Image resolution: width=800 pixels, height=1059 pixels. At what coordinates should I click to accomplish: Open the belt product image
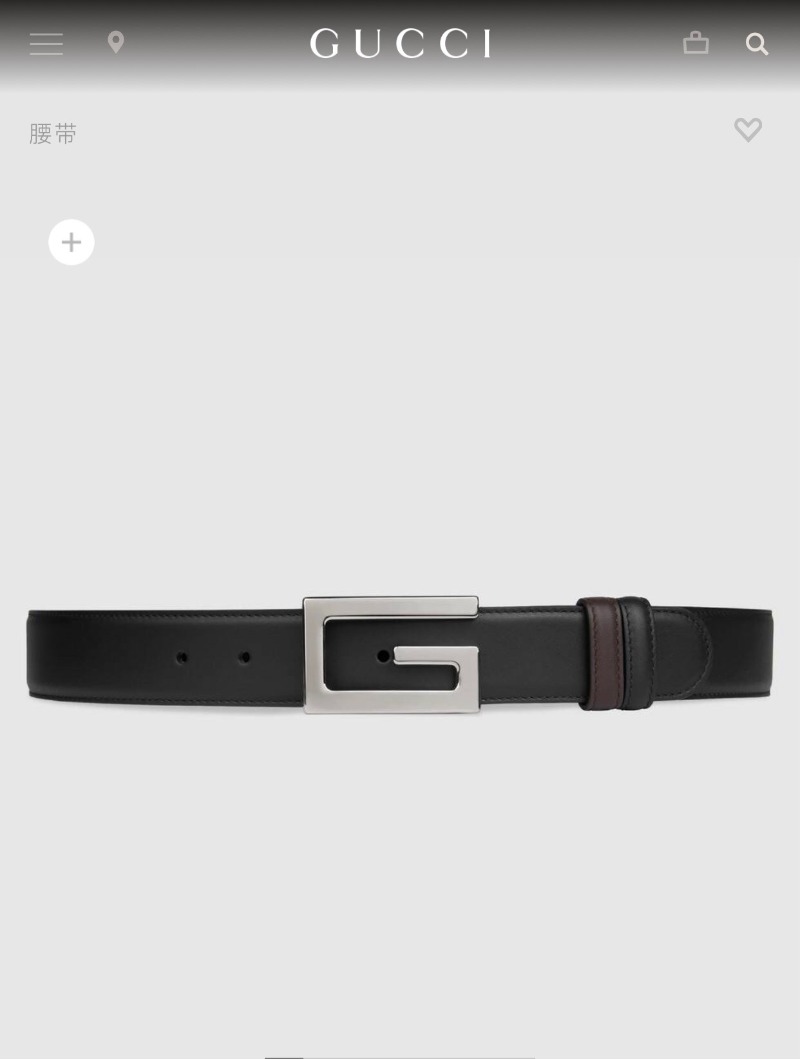(400, 655)
